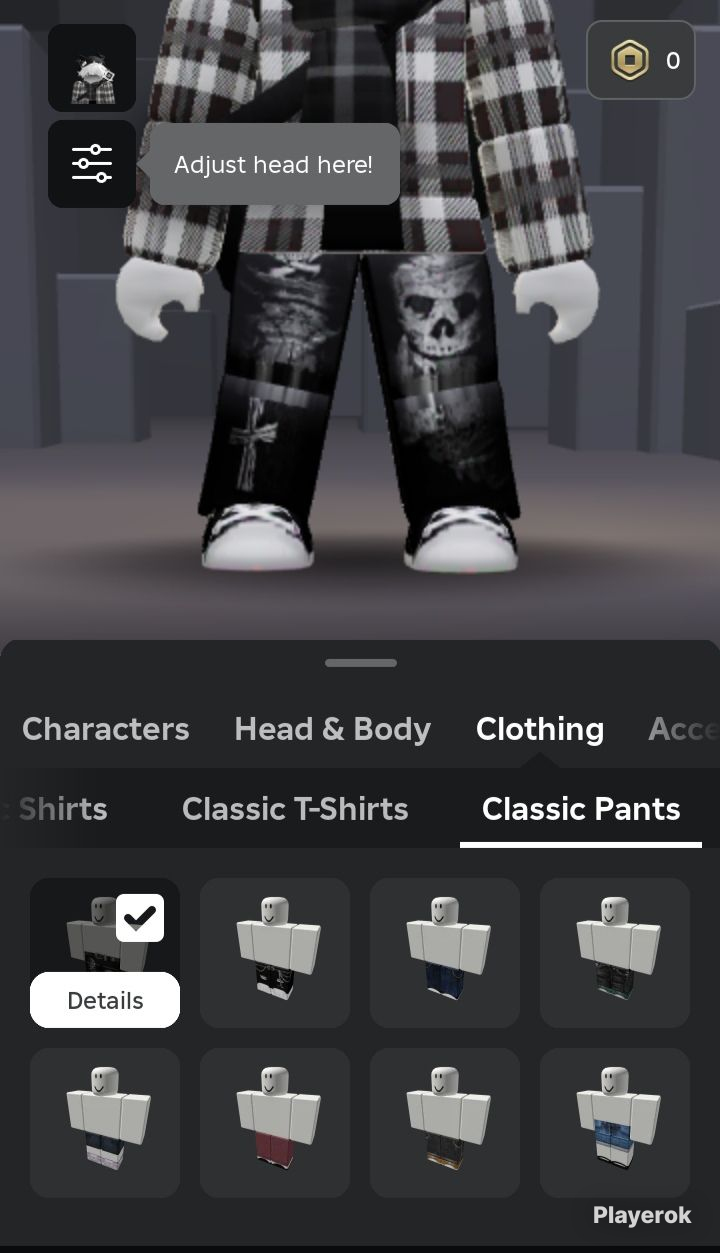Equip the light blue ripped jeans item
720x1253 pixels.
[x=615, y=1123]
